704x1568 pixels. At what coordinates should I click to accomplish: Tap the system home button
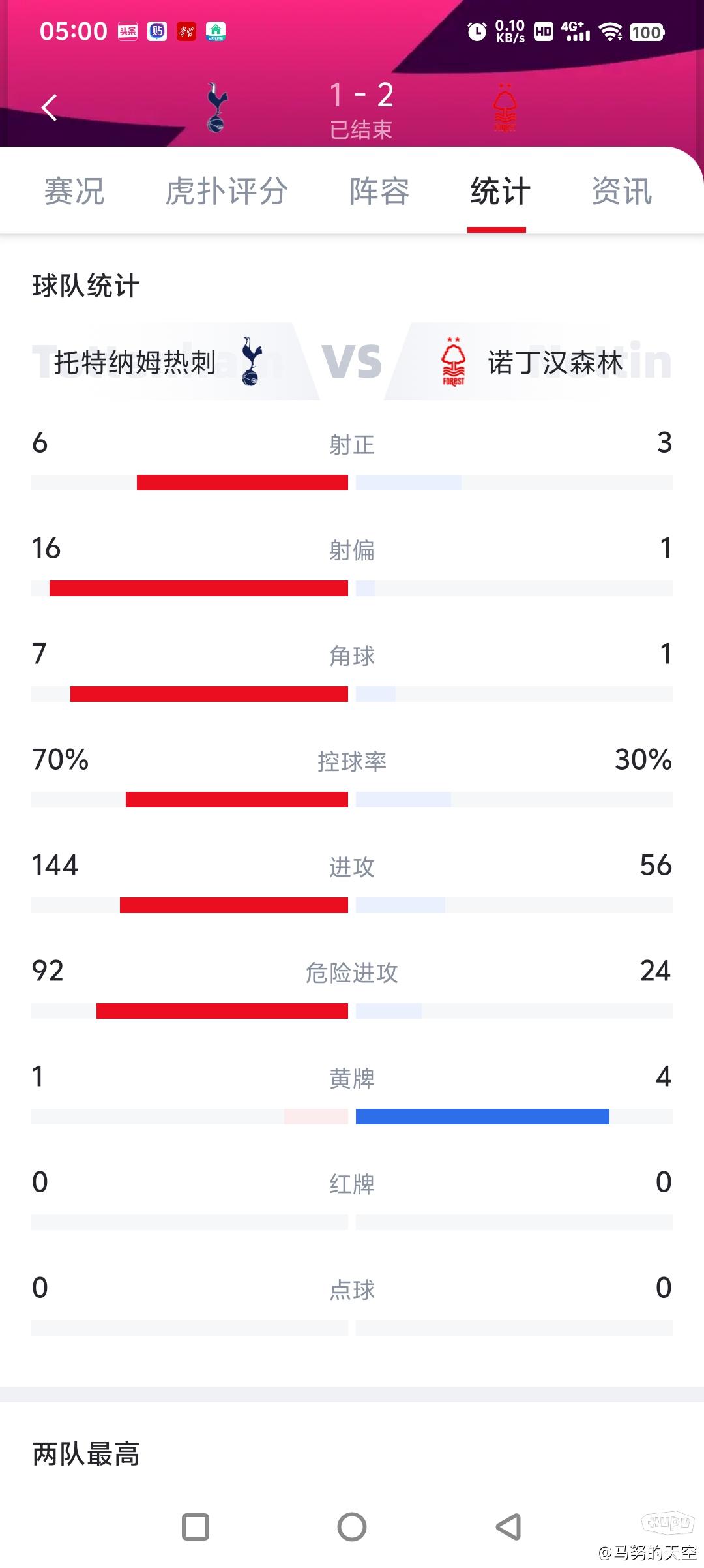(352, 1527)
